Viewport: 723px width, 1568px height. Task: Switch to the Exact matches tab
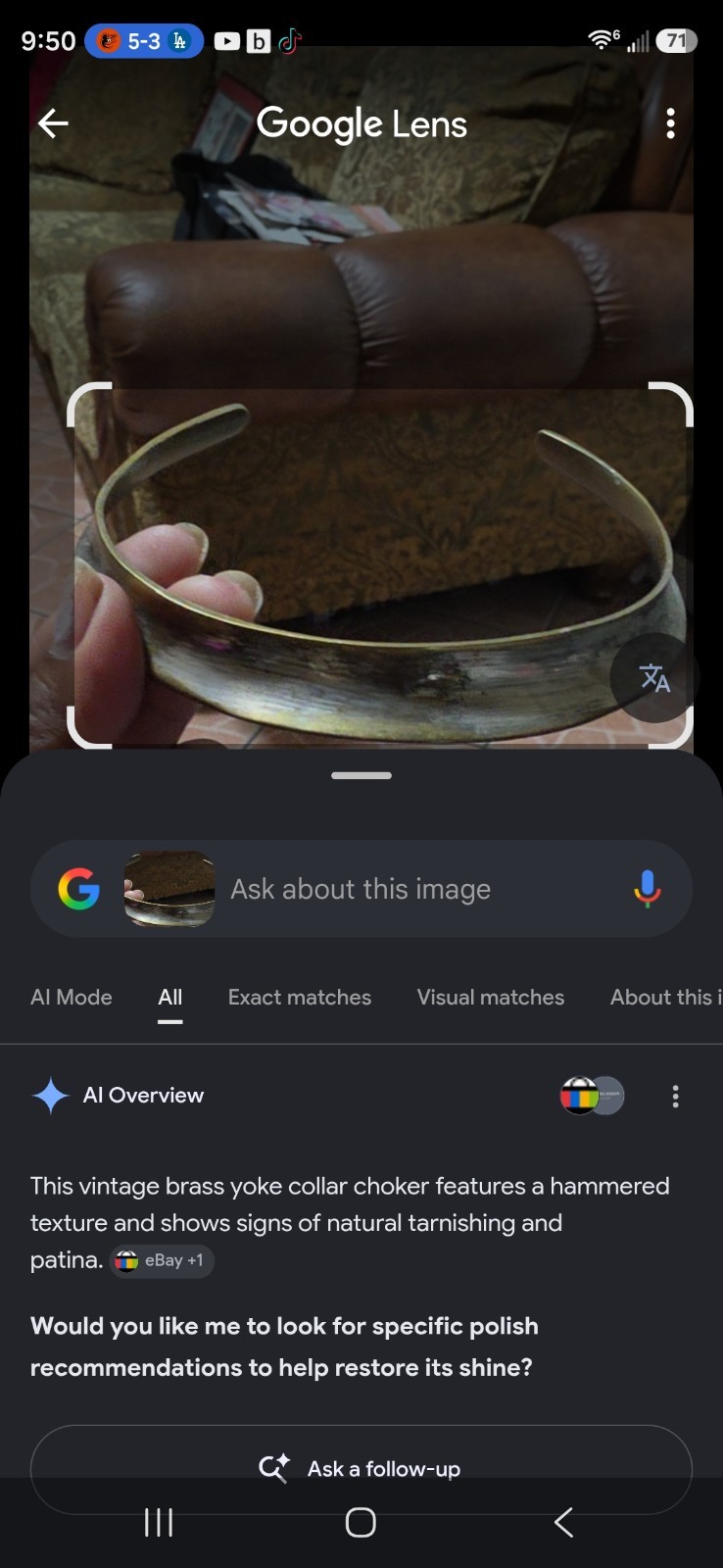point(300,997)
